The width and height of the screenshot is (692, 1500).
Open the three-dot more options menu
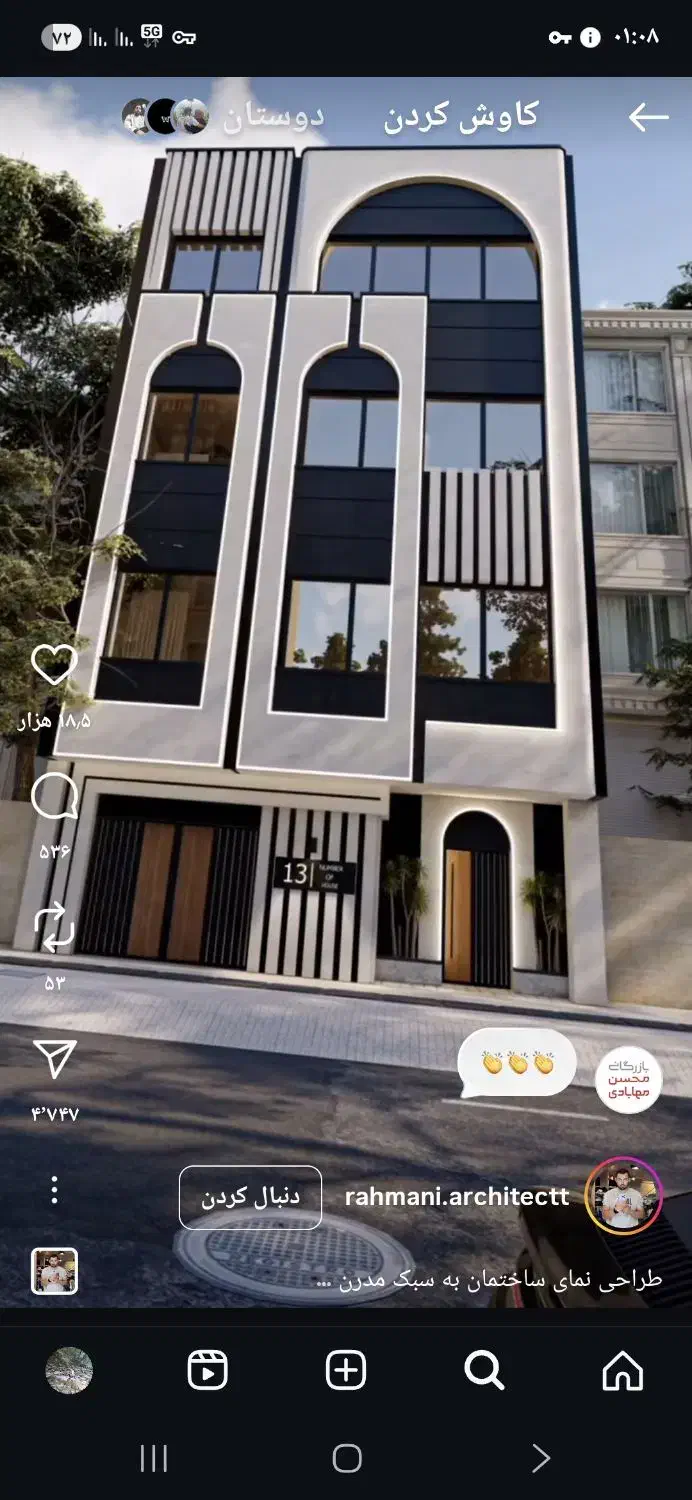[x=54, y=1190]
